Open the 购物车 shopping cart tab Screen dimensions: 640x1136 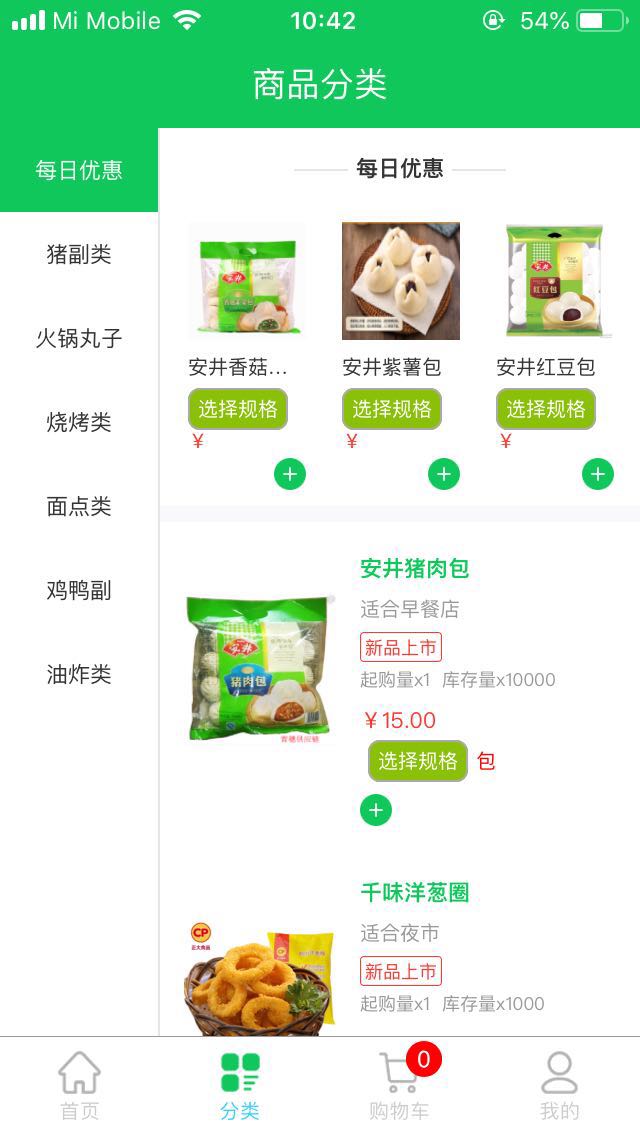coord(399,1085)
